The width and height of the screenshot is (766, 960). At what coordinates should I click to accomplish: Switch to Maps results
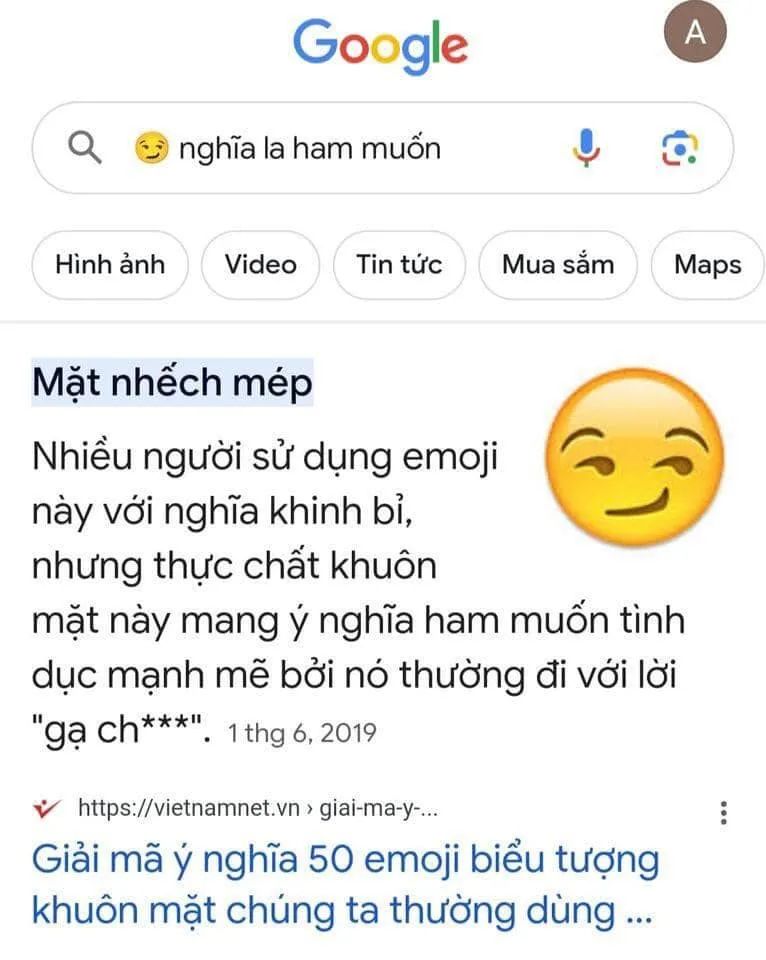(x=707, y=265)
